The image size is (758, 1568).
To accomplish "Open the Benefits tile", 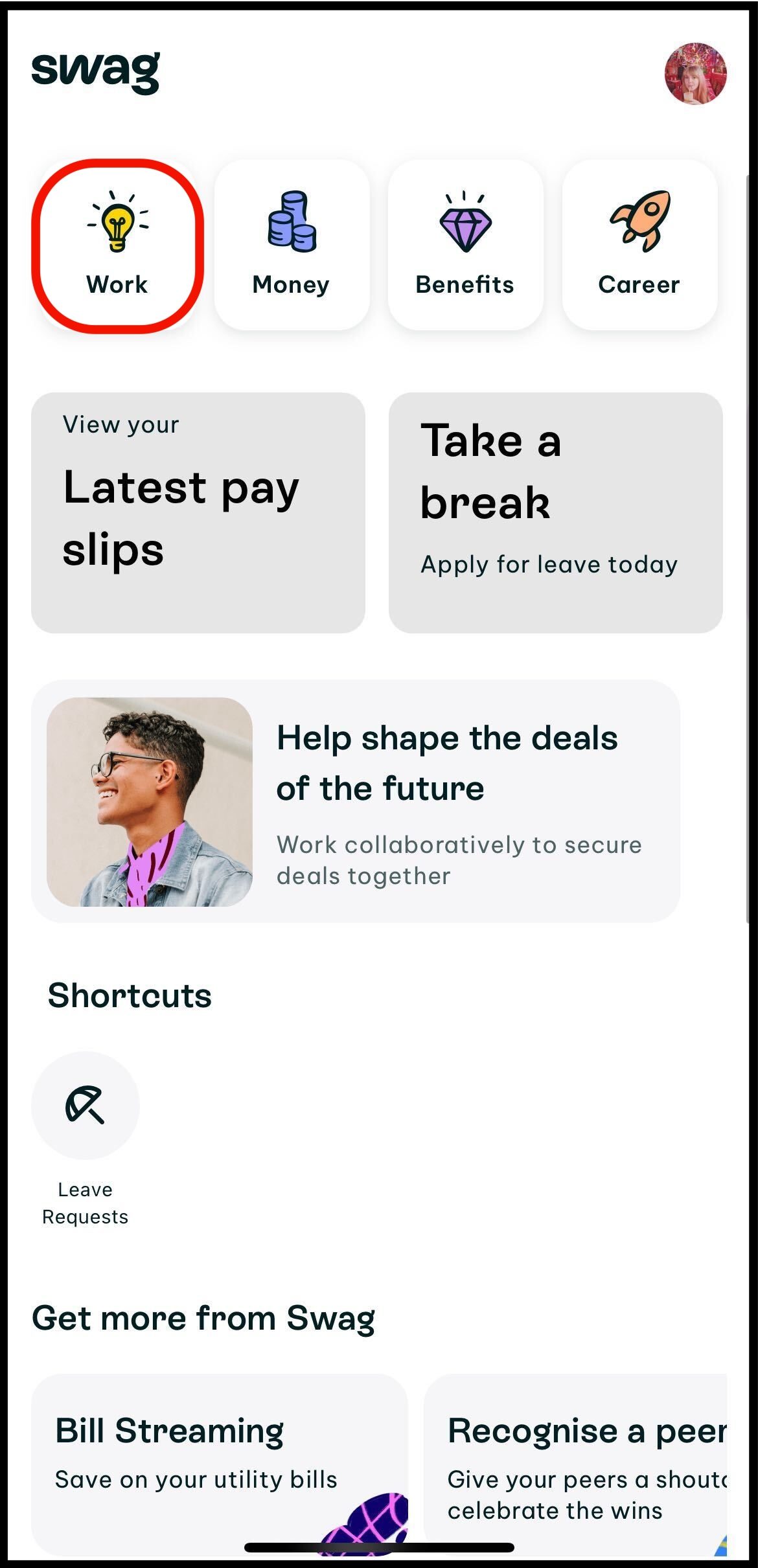I will coord(465,245).
